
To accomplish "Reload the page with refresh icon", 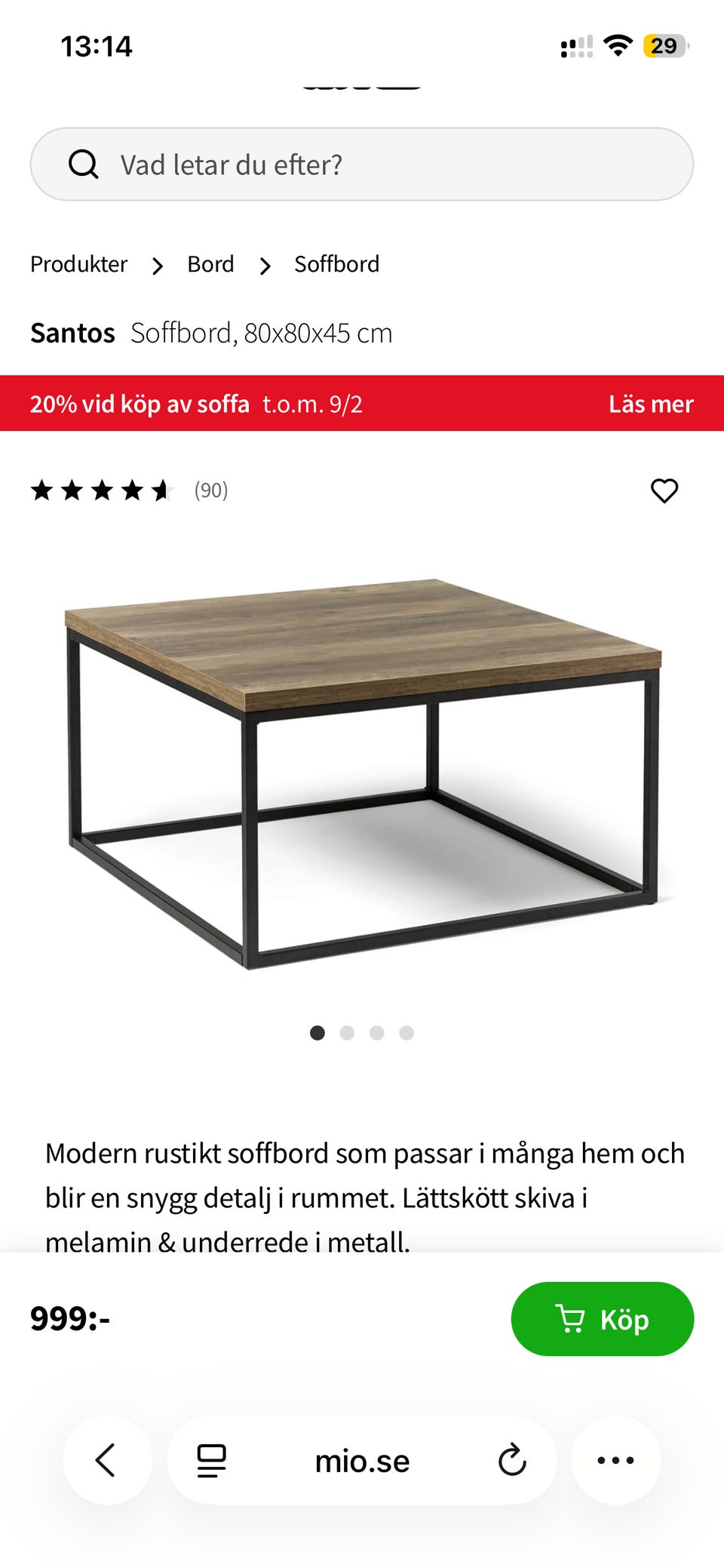I will point(512,1460).
